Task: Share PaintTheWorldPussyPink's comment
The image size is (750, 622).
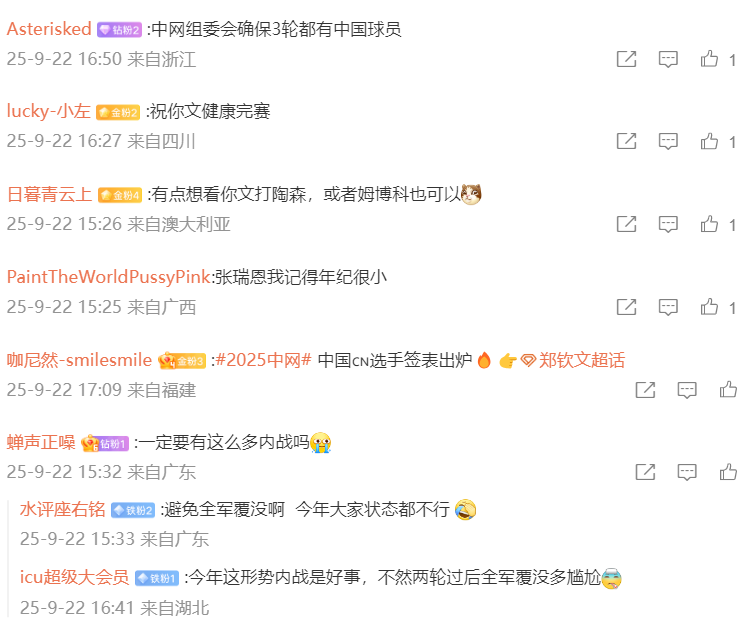Action: coord(626,307)
